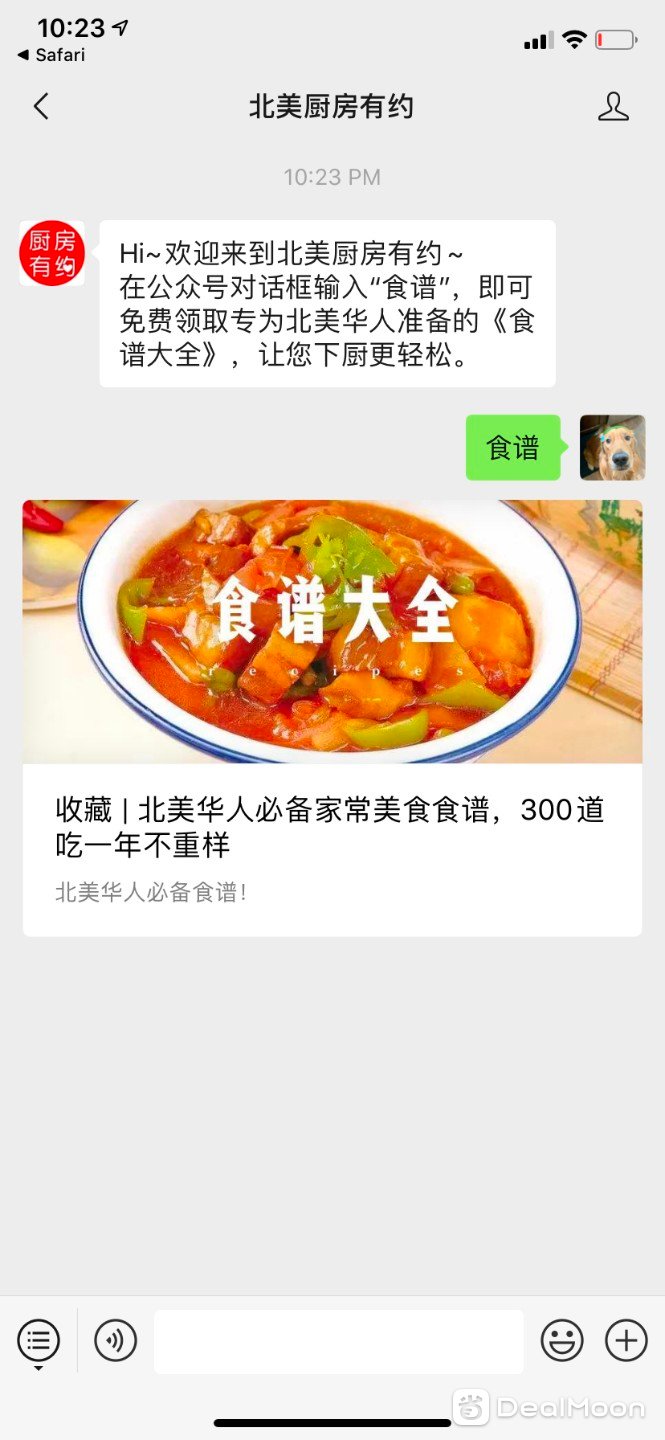The image size is (665, 1440).
Task: Open the account profile icon
Action: (x=613, y=107)
